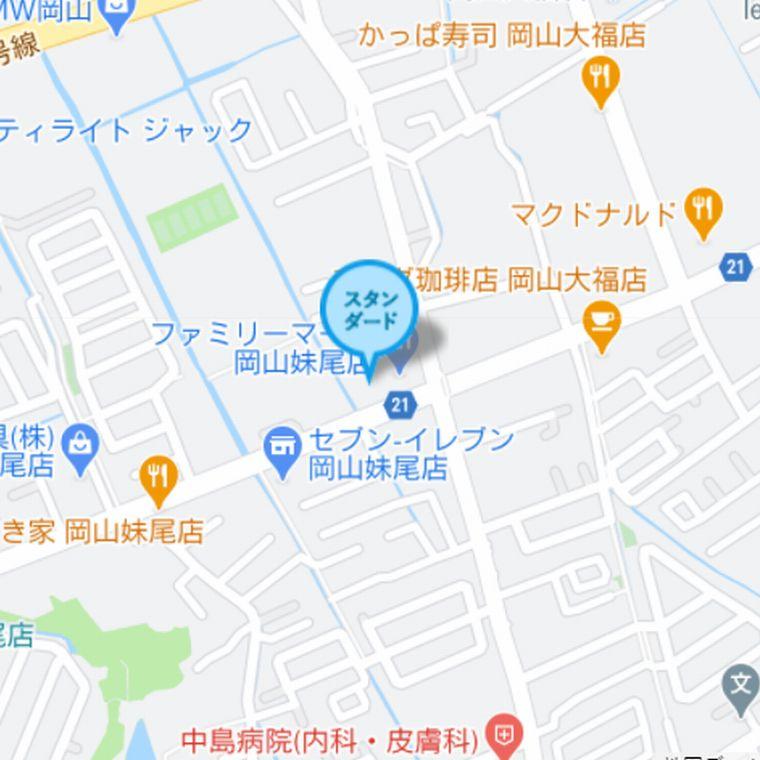Select the 中島病院 hospital marker

pyautogui.click(x=504, y=736)
